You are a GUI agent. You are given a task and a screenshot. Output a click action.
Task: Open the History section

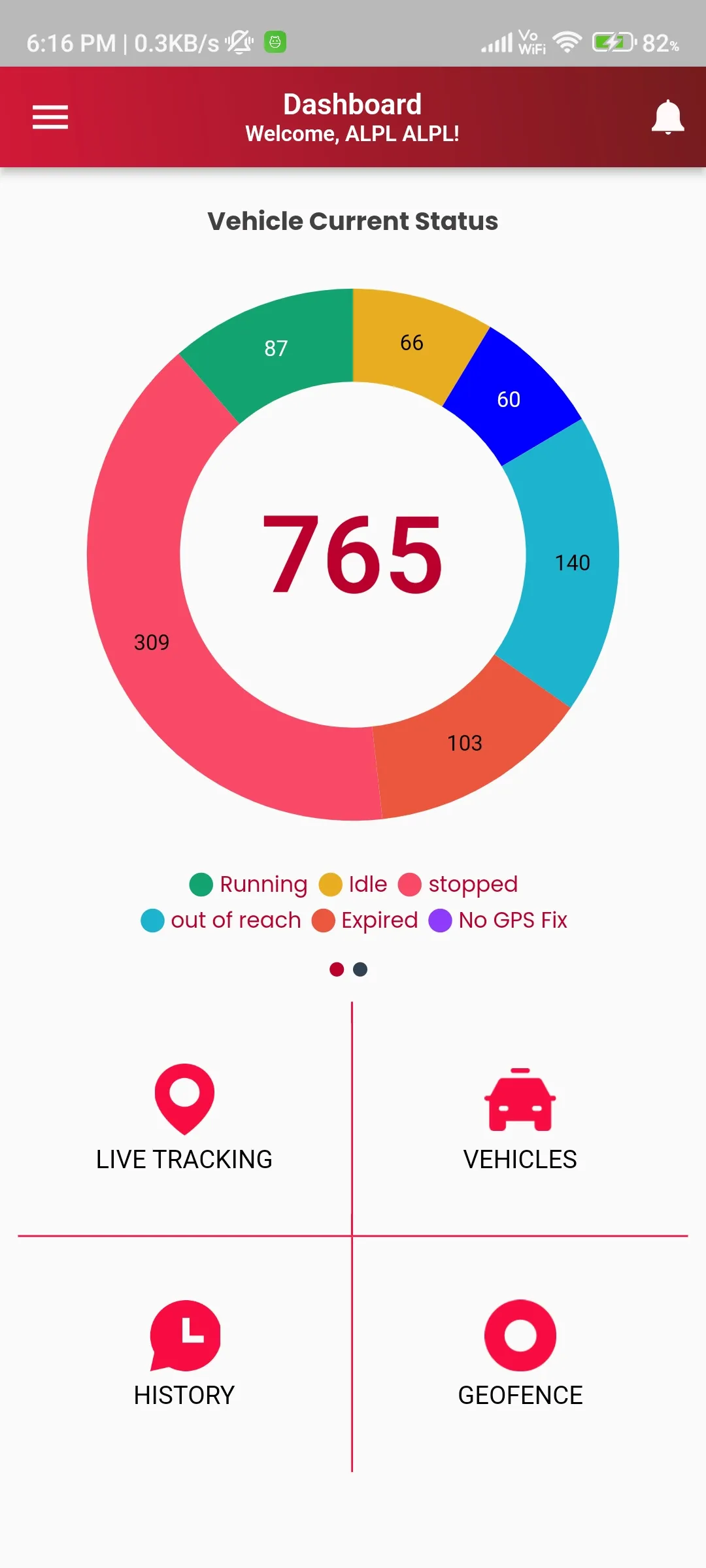pyautogui.click(x=184, y=1352)
